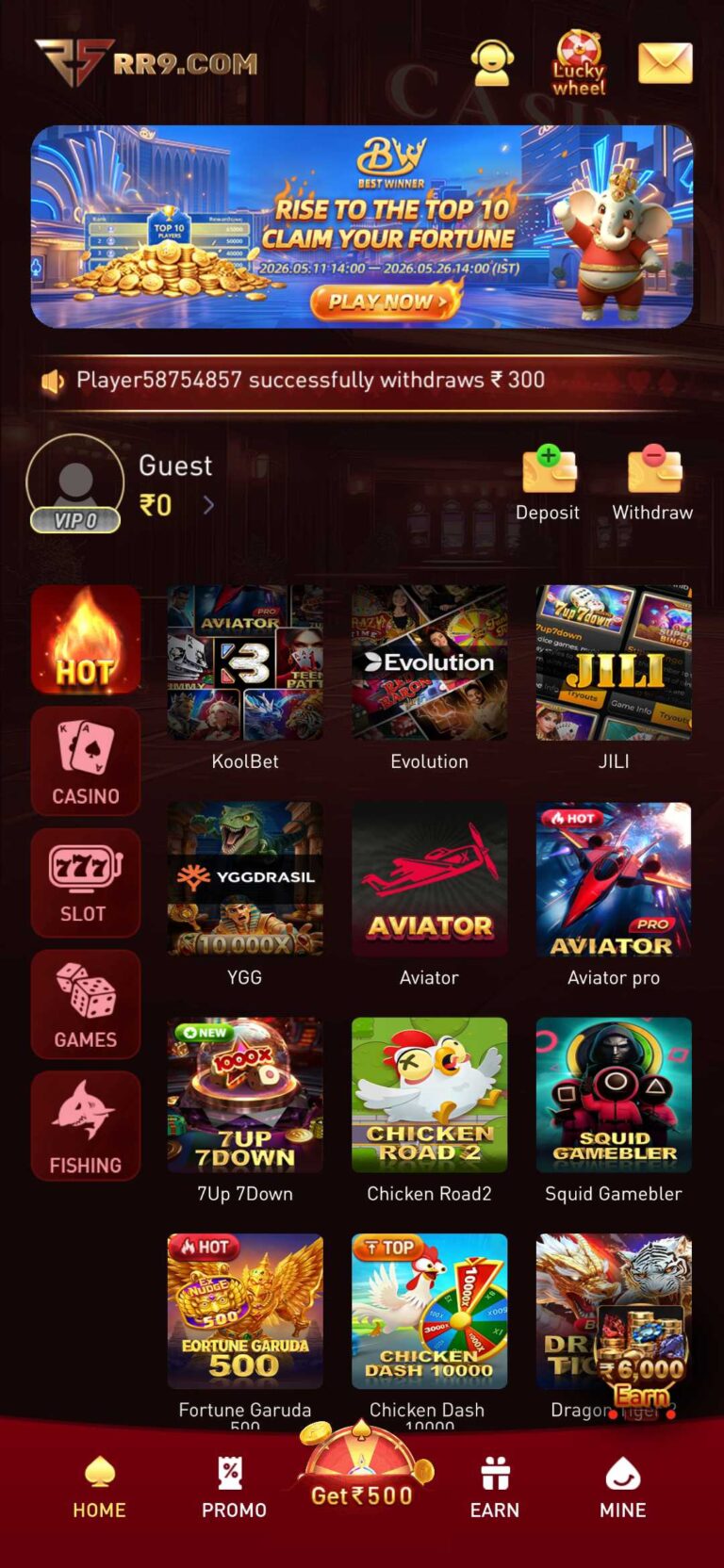
Task: Go to the Mine tab
Action: click(x=623, y=1488)
